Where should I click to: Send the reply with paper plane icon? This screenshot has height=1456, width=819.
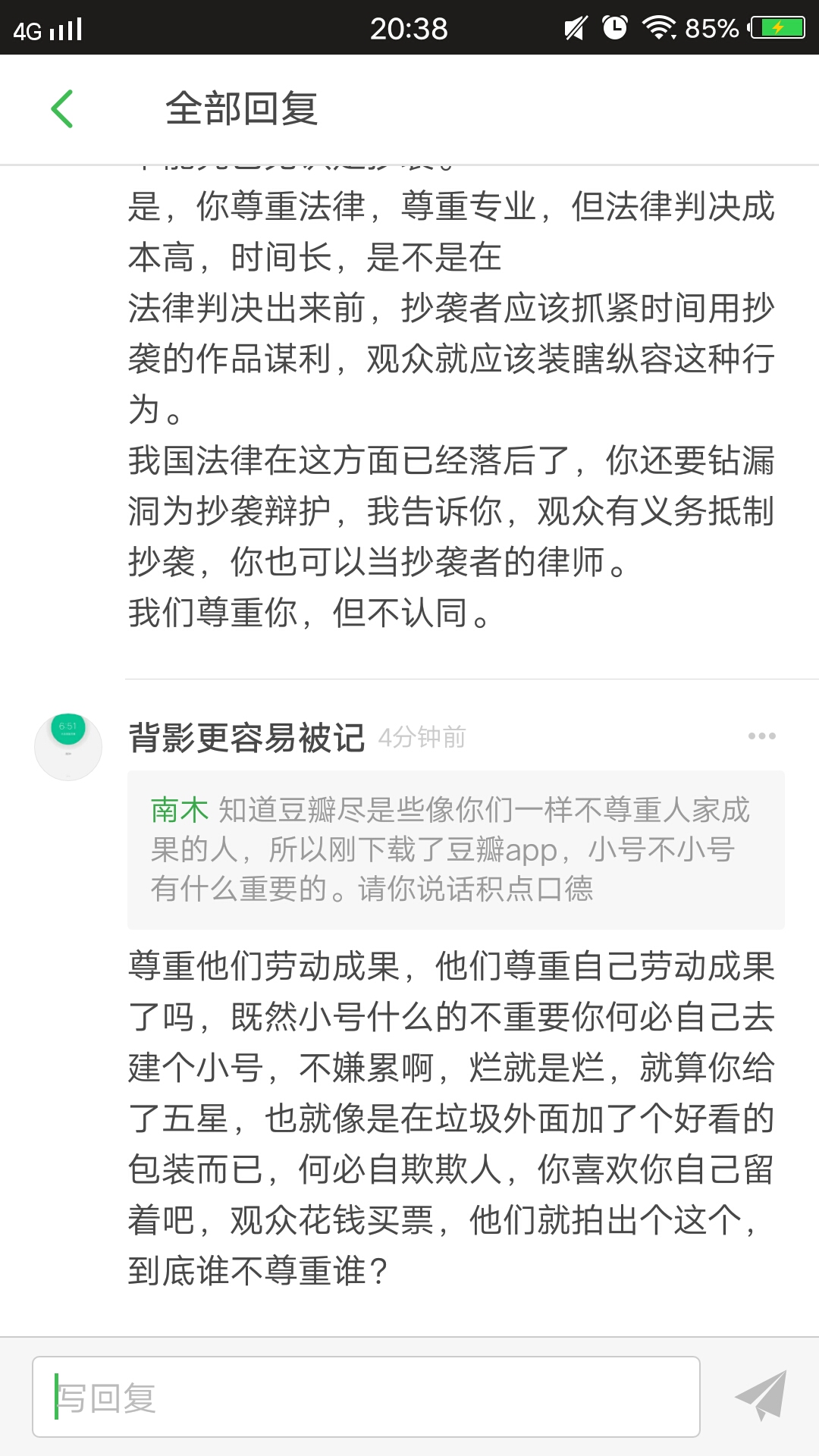pos(761,1395)
